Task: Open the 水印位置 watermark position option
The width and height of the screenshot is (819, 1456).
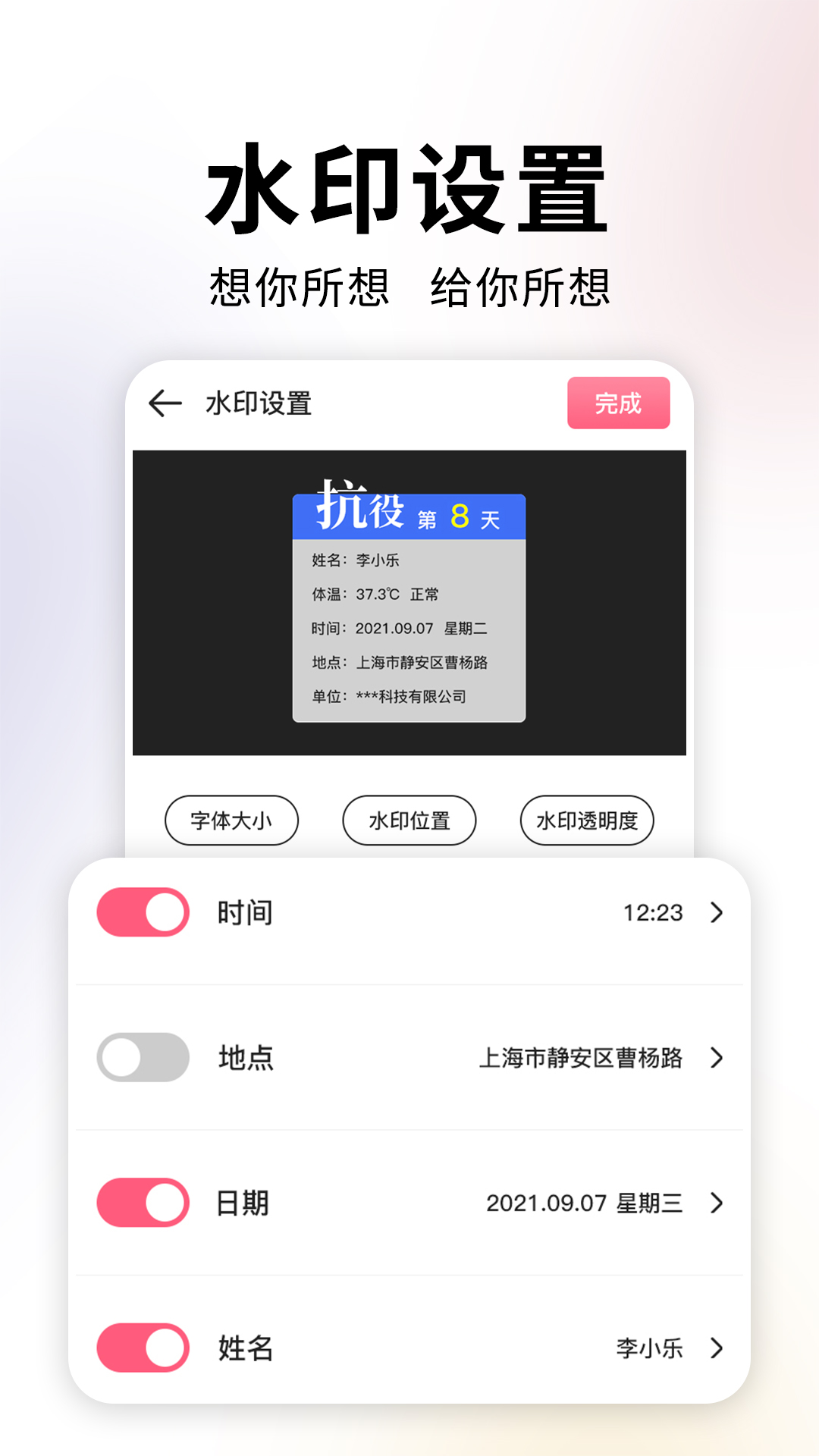Action: (409, 820)
